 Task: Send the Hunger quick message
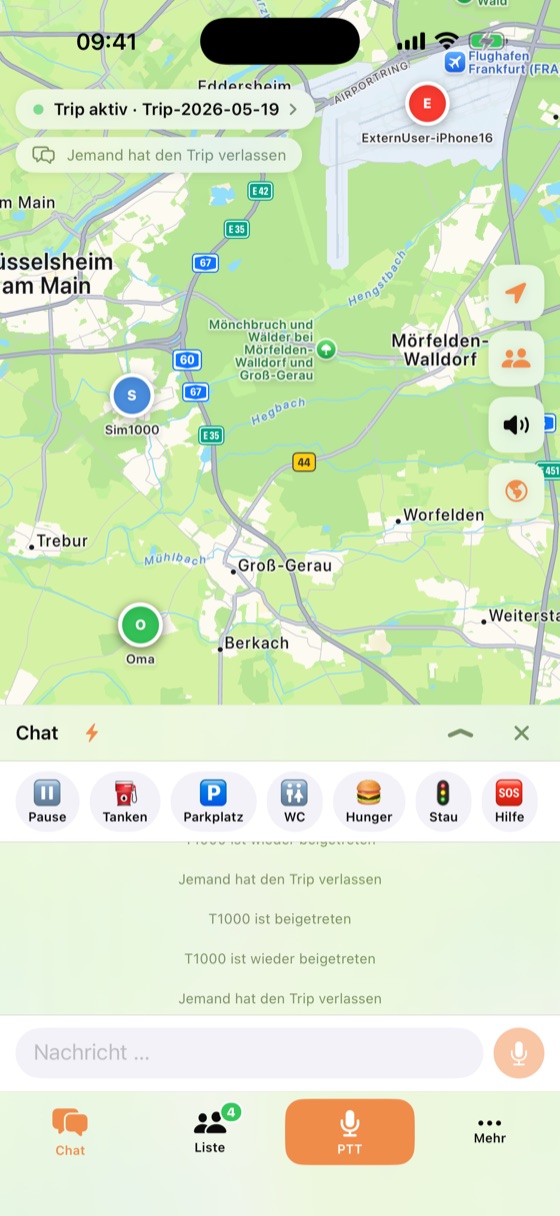(x=369, y=802)
